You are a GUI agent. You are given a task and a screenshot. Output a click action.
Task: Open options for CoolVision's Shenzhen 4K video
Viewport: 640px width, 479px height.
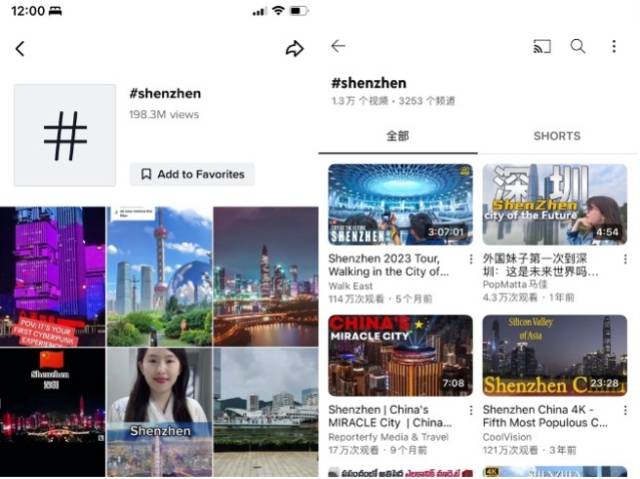point(626,410)
